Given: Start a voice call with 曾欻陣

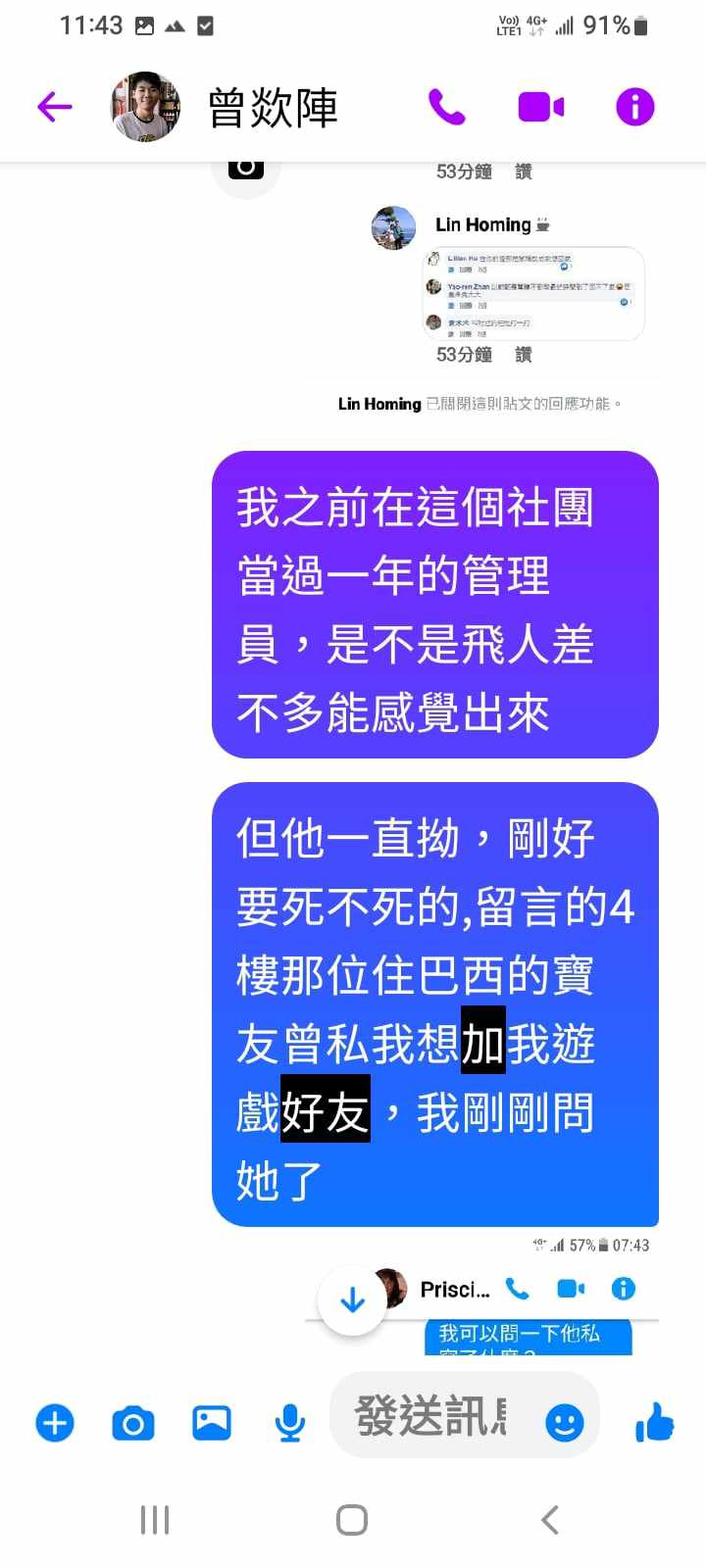Looking at the screenshot, I should coord(446,106).
